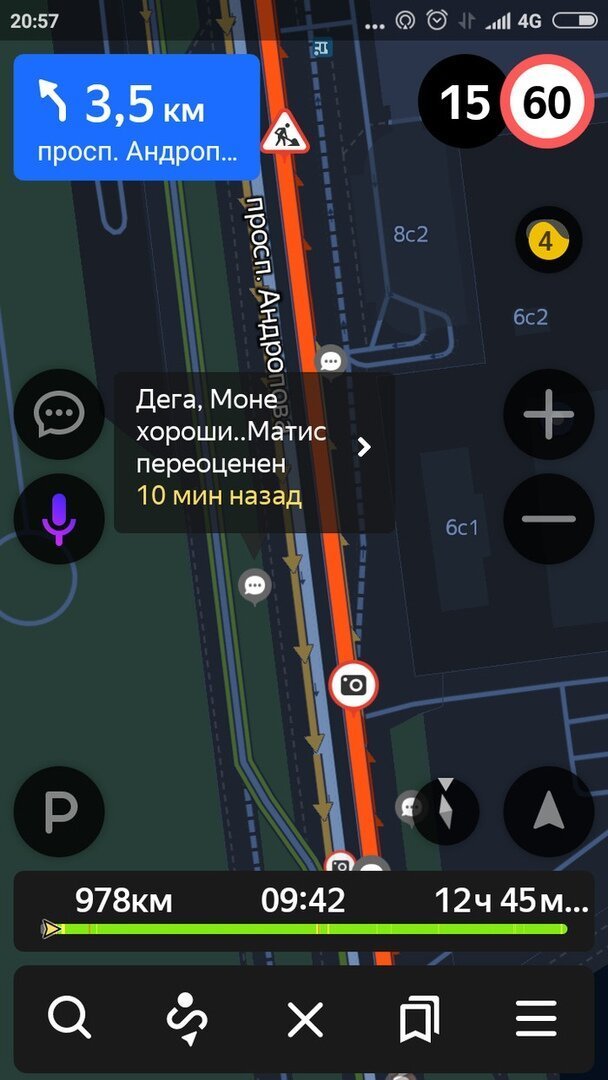Tap the compass to reorient the map

(446, 811)
